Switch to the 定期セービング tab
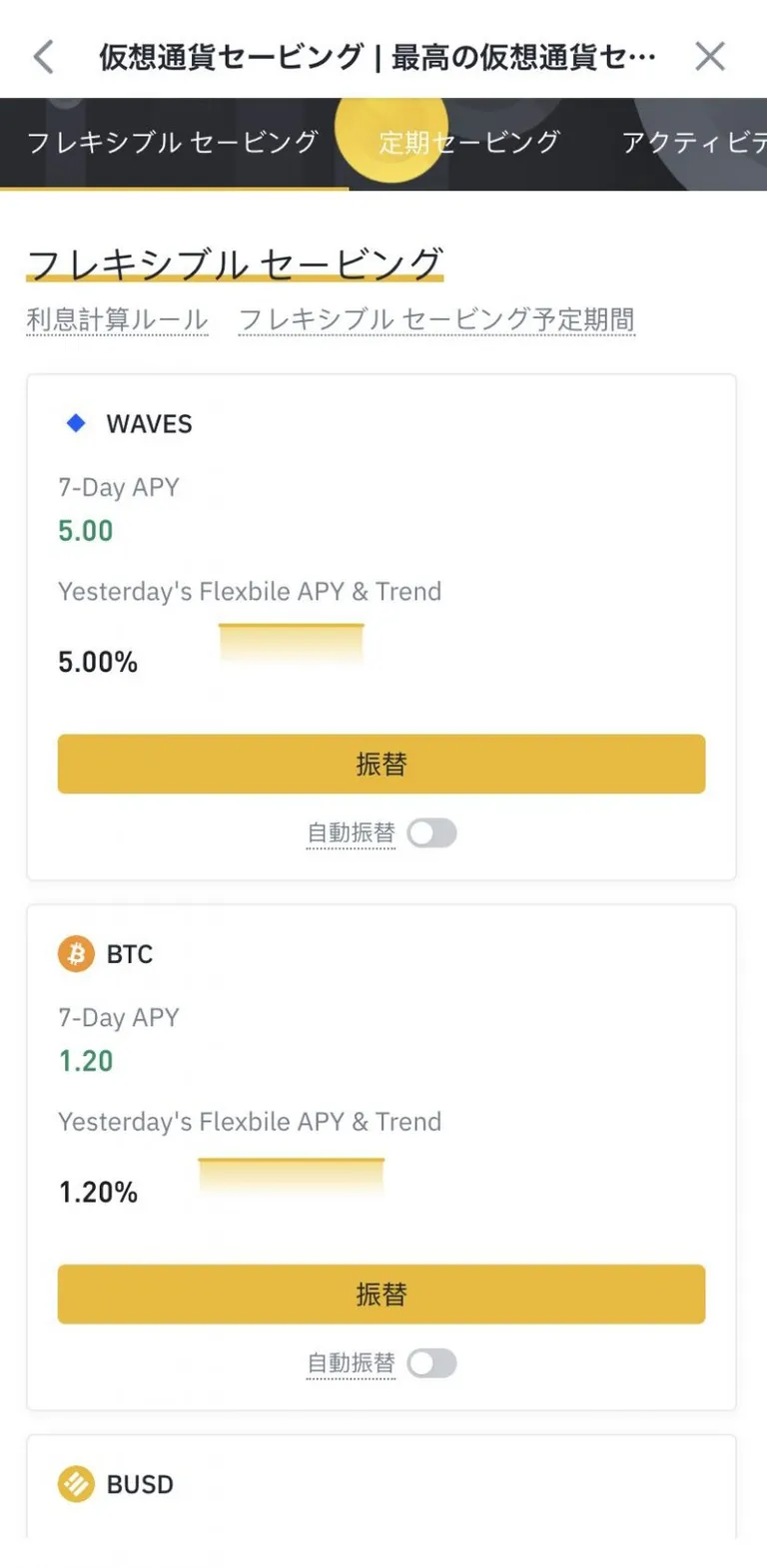The image size is (767, 1568). 469,143
